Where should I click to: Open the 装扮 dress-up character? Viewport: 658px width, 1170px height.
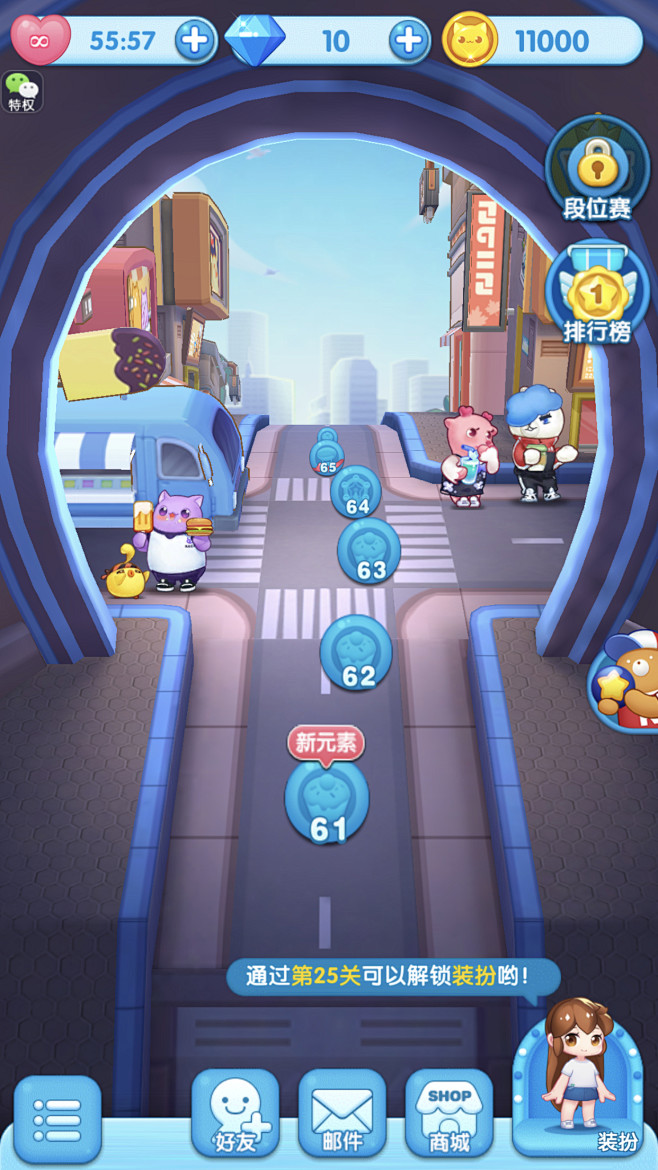tap(577, 1082)
